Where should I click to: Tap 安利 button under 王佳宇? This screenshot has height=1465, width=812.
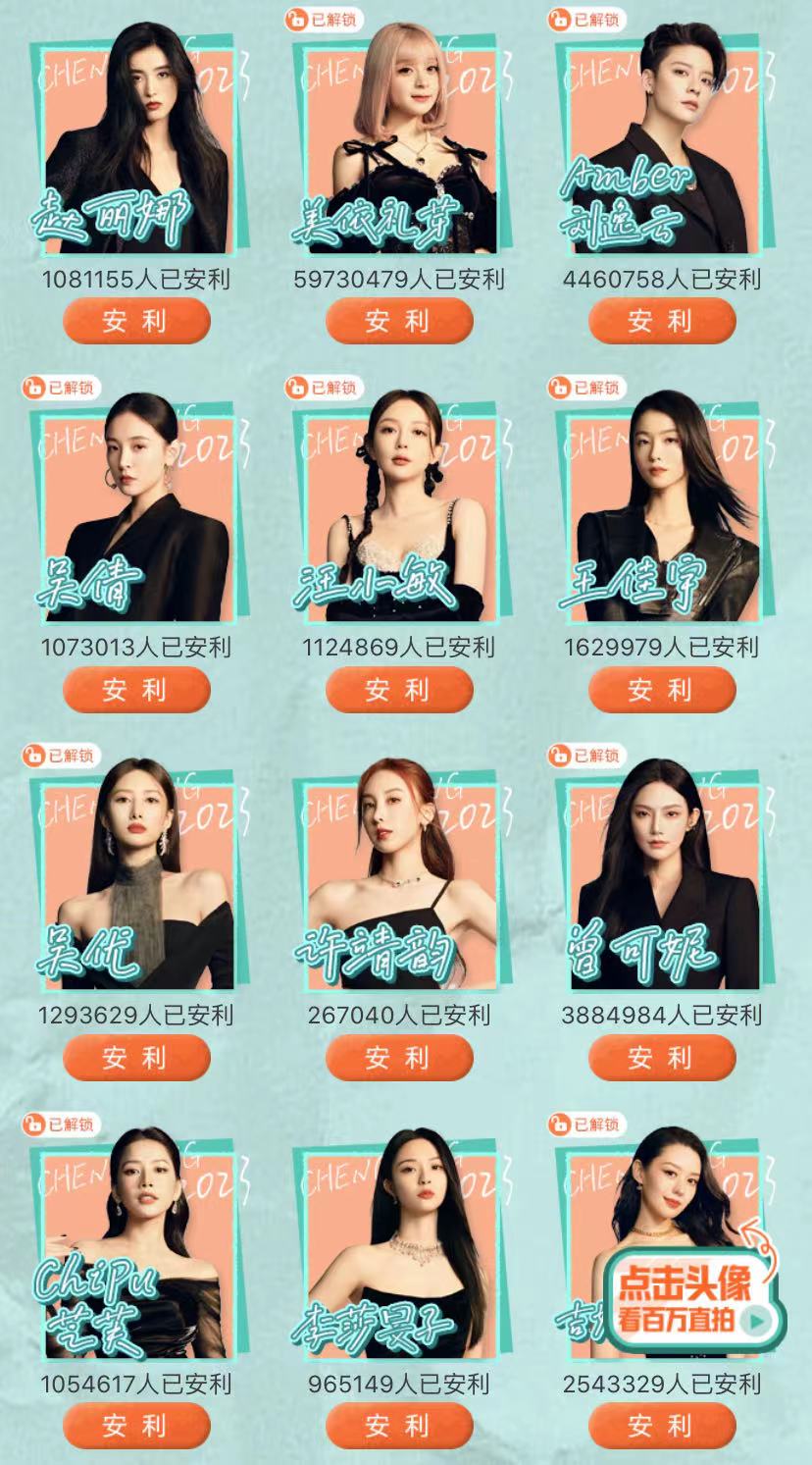coord(662,690)
